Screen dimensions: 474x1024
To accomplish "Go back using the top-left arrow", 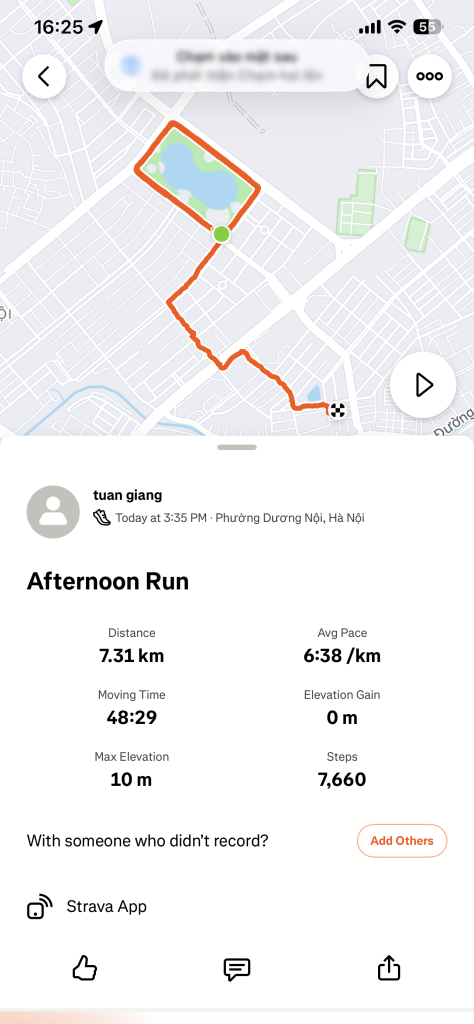I will coord(44,76).
